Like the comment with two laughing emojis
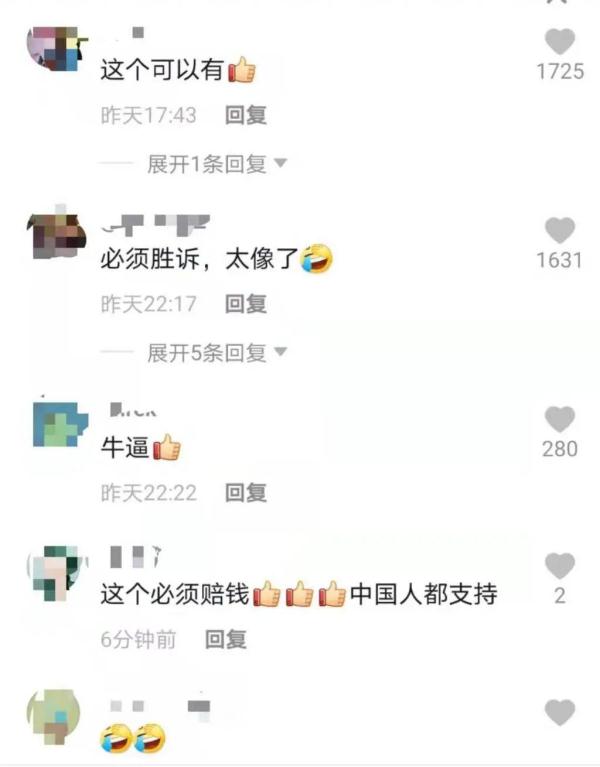The image size is (600, 767). pos(560,713)
